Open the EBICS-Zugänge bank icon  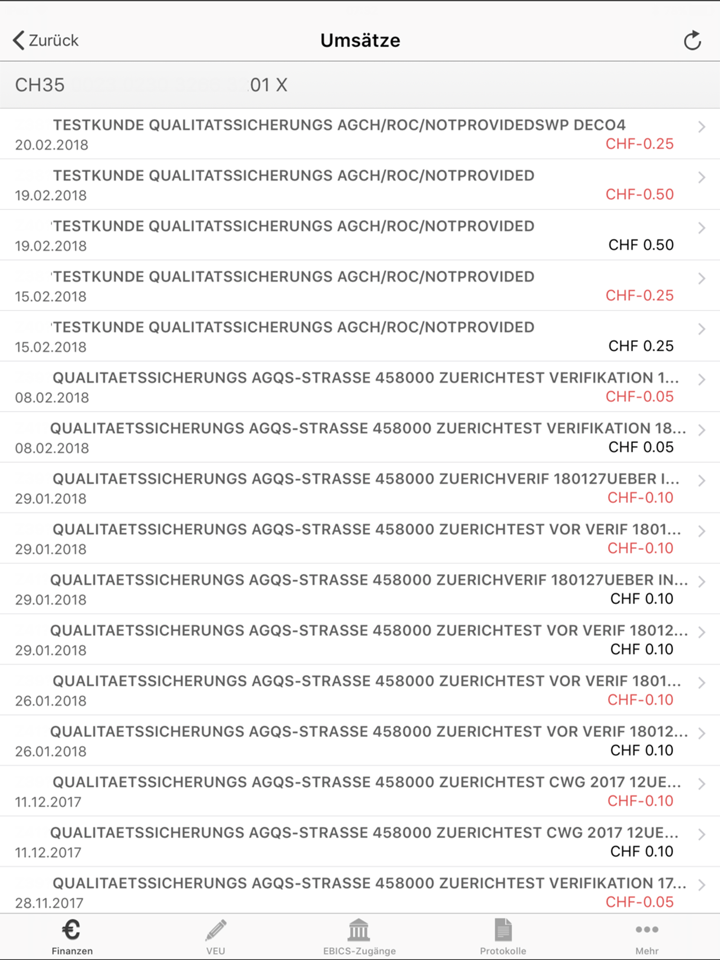(358, 928)
